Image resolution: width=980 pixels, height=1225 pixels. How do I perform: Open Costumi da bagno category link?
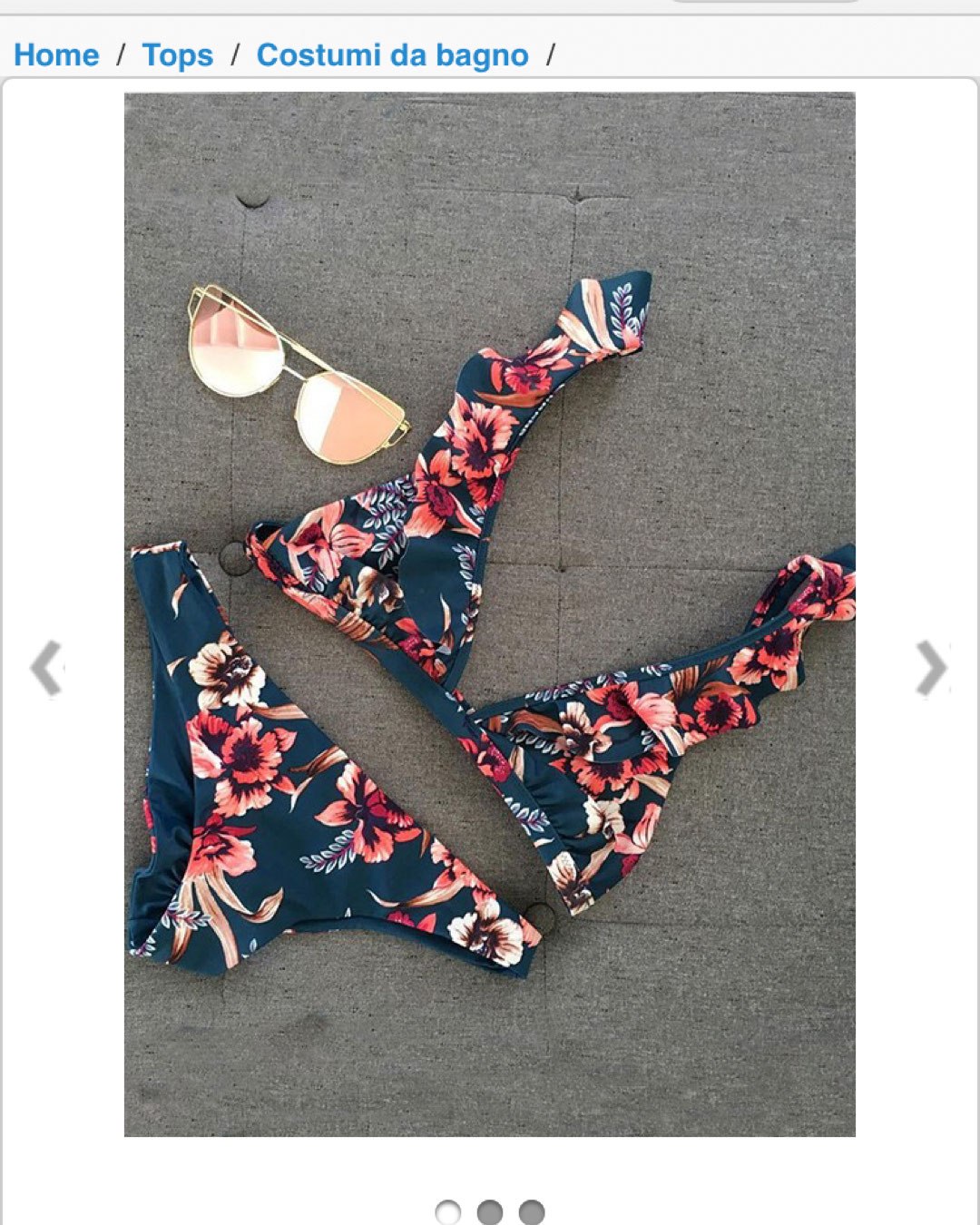point(392,55)
